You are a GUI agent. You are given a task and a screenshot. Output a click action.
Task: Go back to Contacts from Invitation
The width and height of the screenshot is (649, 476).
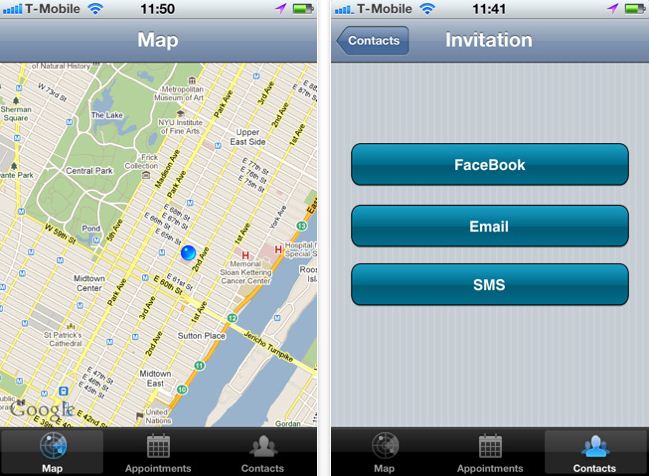373,41
